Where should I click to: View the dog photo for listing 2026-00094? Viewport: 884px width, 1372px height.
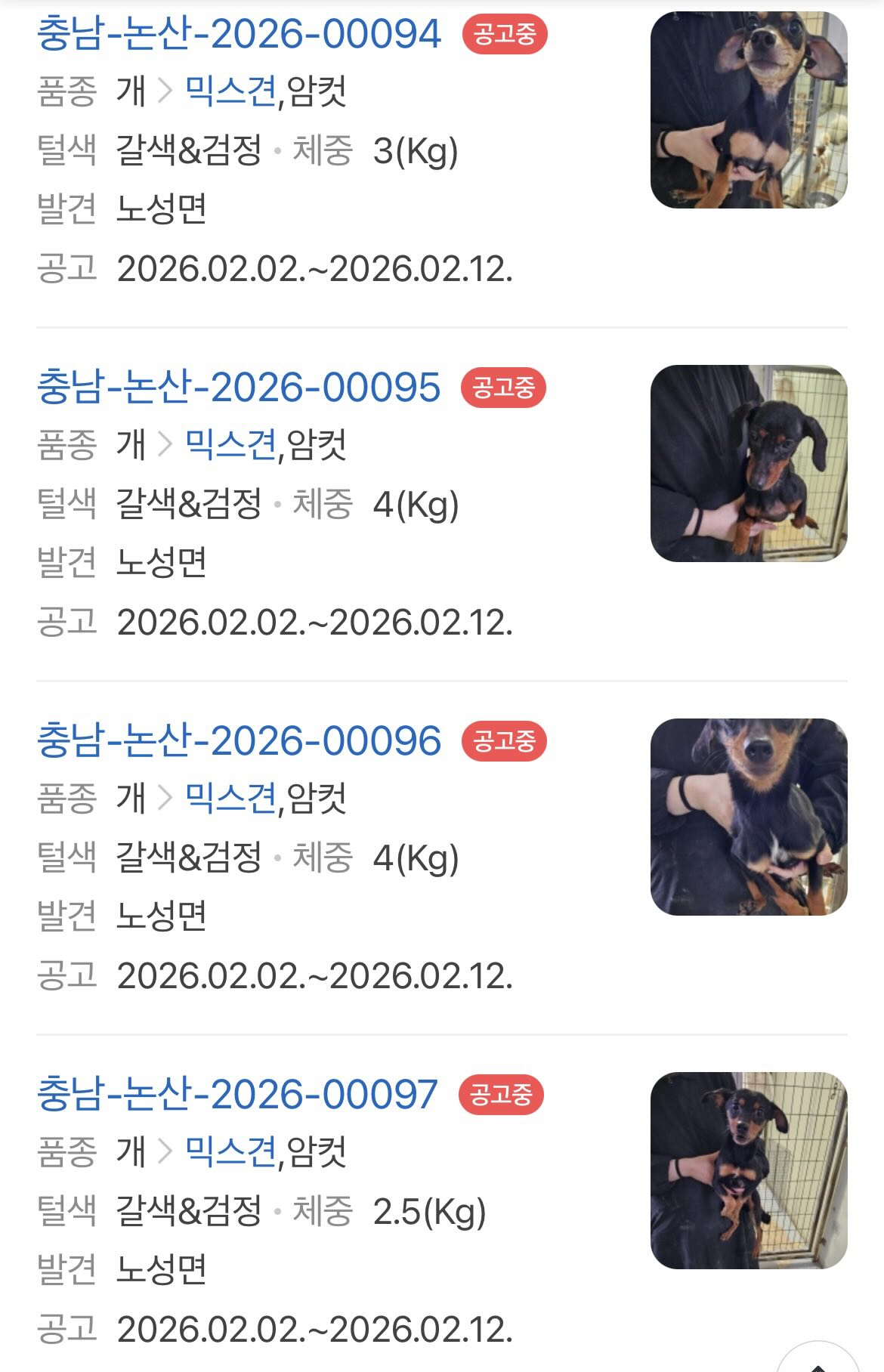748,110
